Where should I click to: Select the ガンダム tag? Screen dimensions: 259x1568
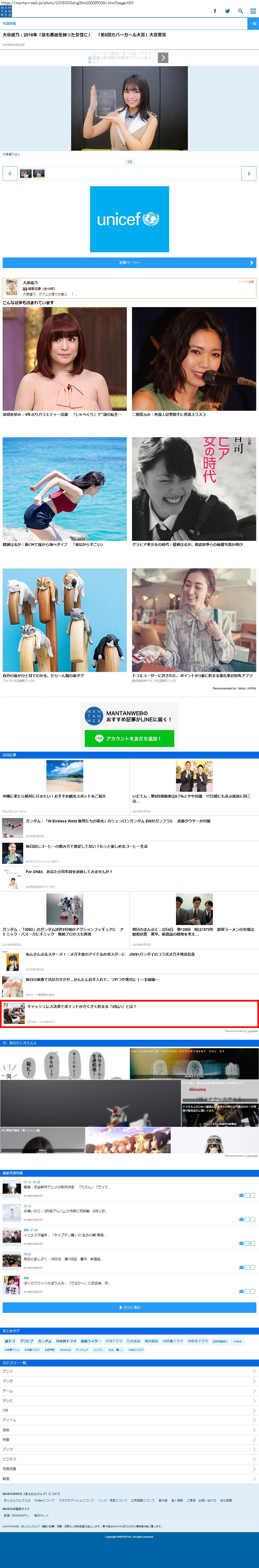44,1341
